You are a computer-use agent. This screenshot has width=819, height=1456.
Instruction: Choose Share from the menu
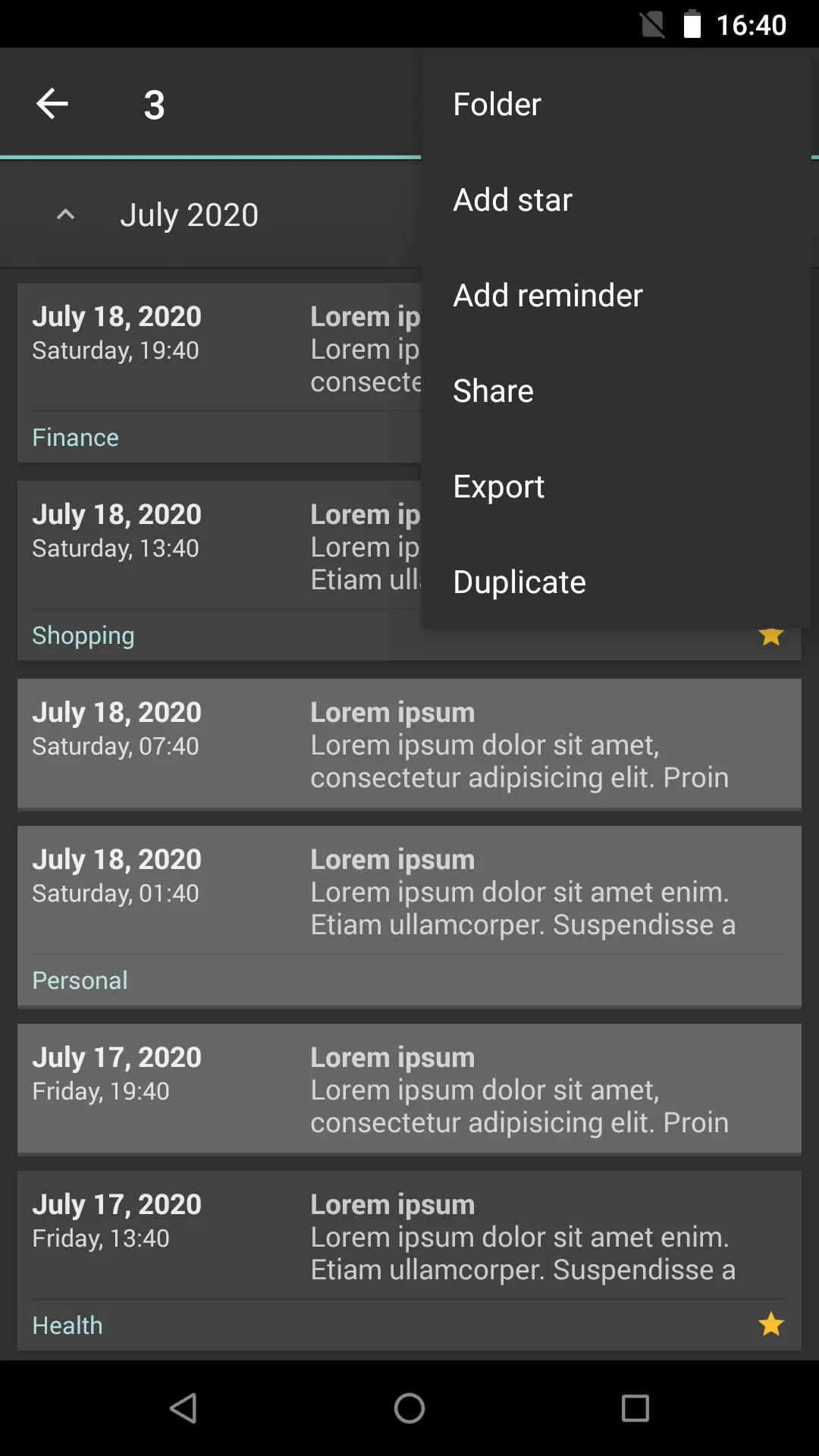pyautogui.click(x=493, y=390)
